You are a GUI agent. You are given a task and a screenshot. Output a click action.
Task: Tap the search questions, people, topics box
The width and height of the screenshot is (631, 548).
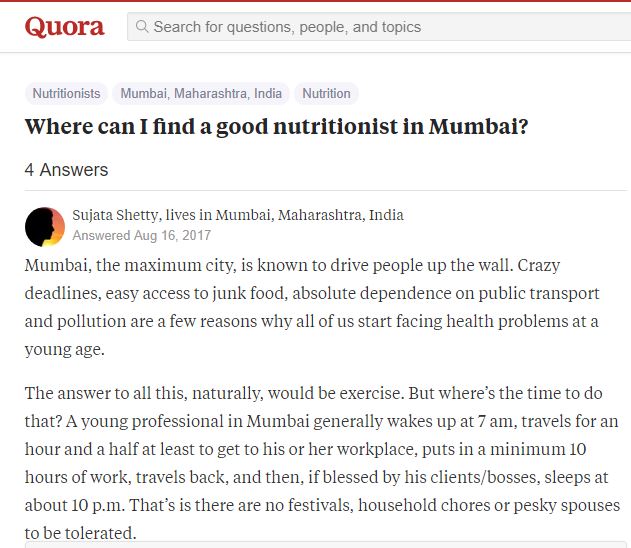pyautogui.click(x=380, y=27)
